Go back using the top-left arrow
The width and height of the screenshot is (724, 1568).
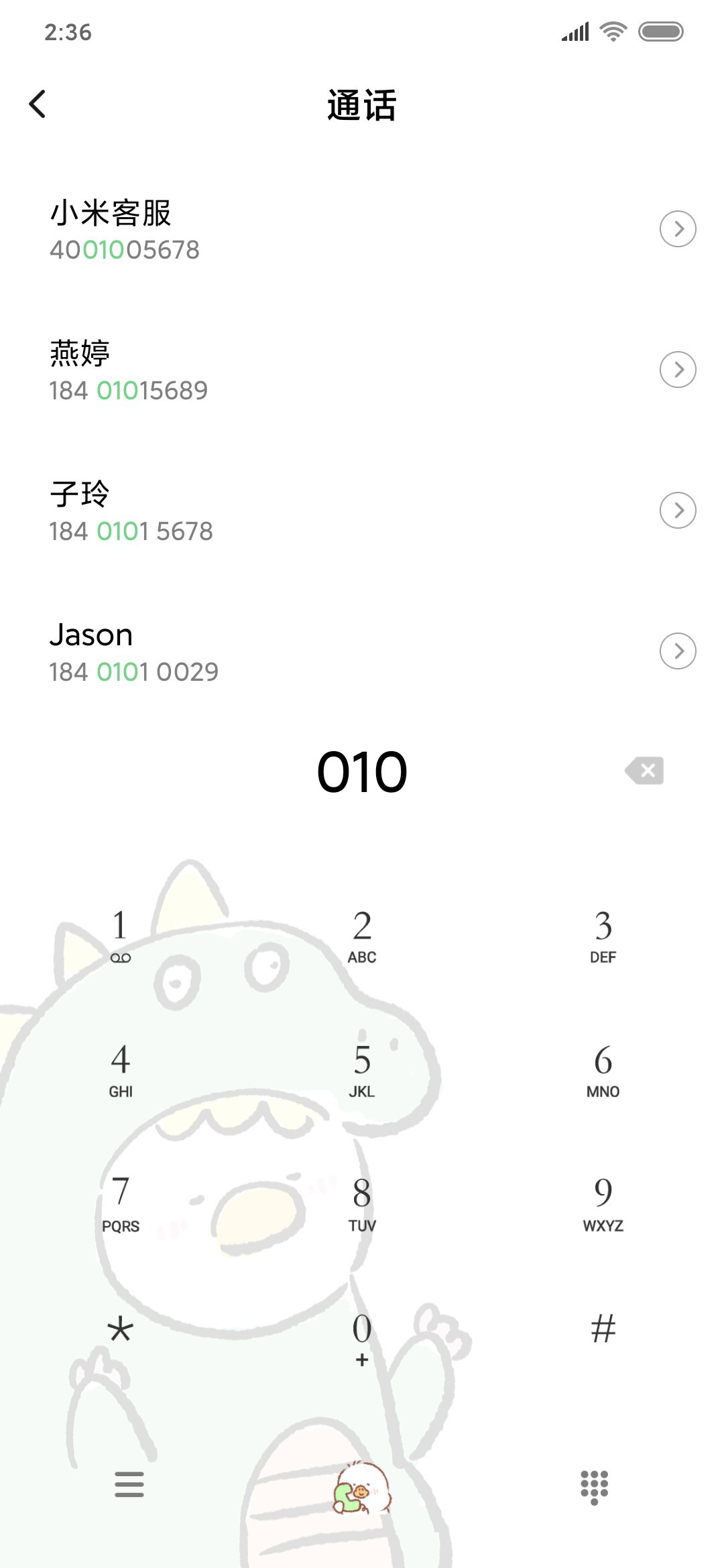click(38, 105)
